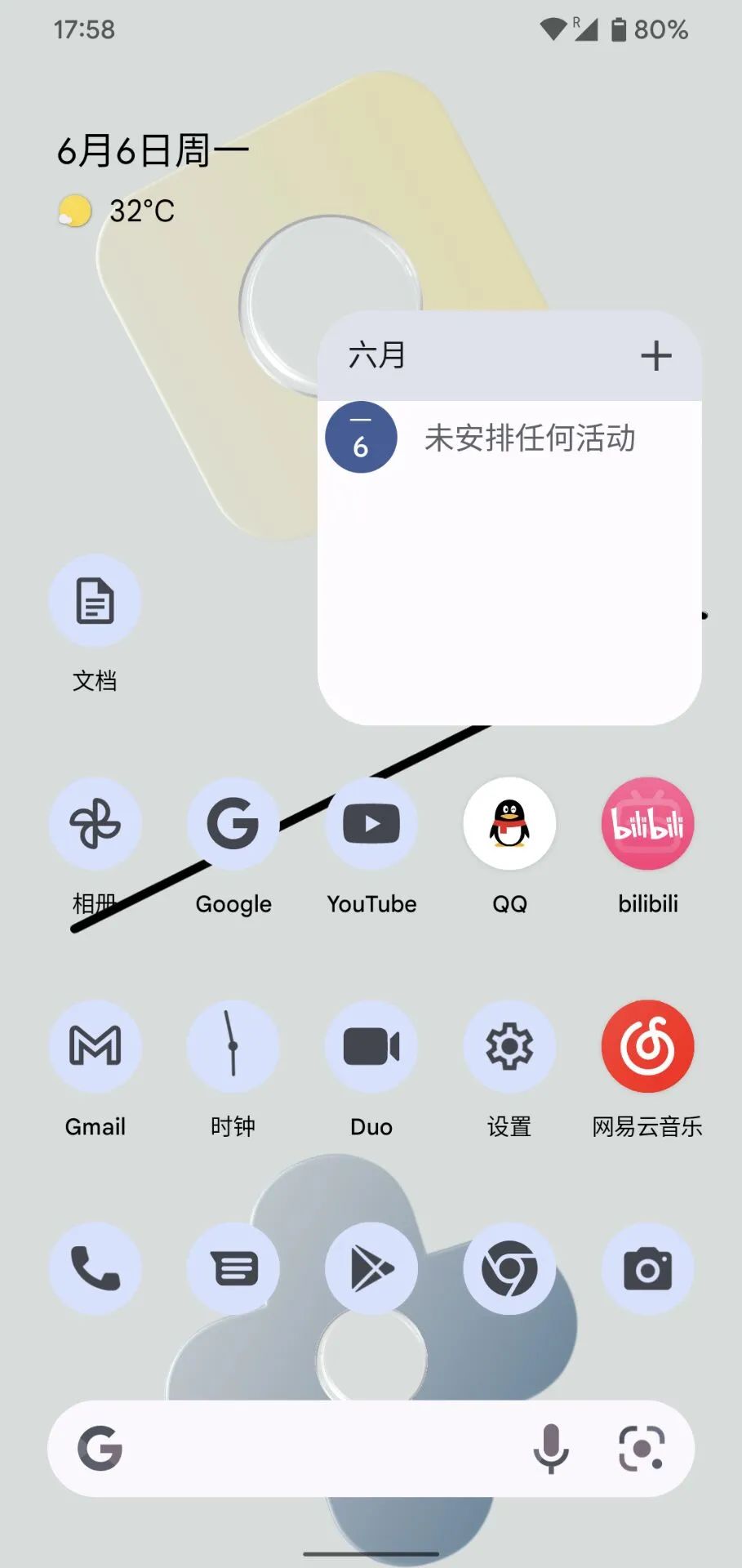Launch the Play Store
This screenshot has height=1568, width=742.
tap(371, 1268)
